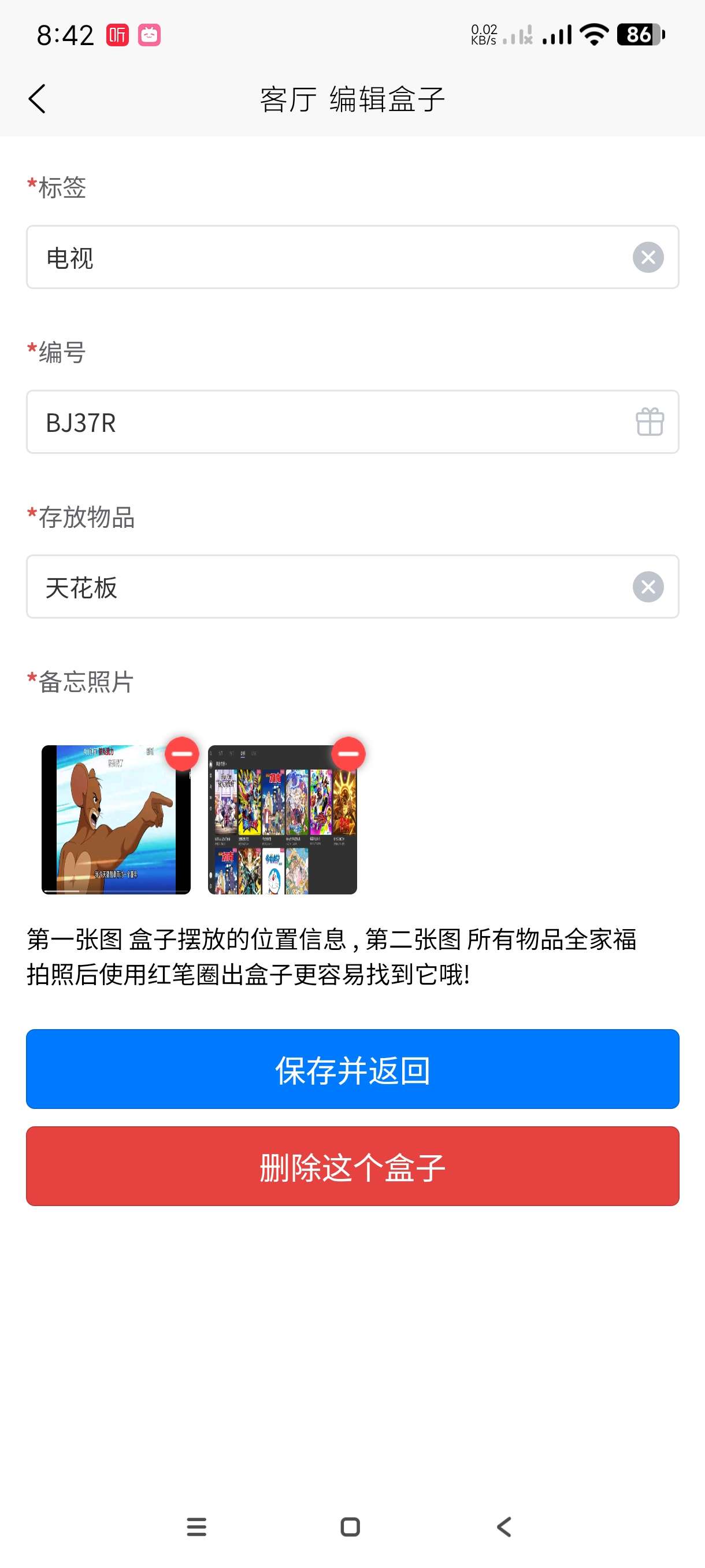The height and width of the screenshot is (1568, 705).
Task: Edit the 编号 field with BJ37R
Action: [328, 423]
